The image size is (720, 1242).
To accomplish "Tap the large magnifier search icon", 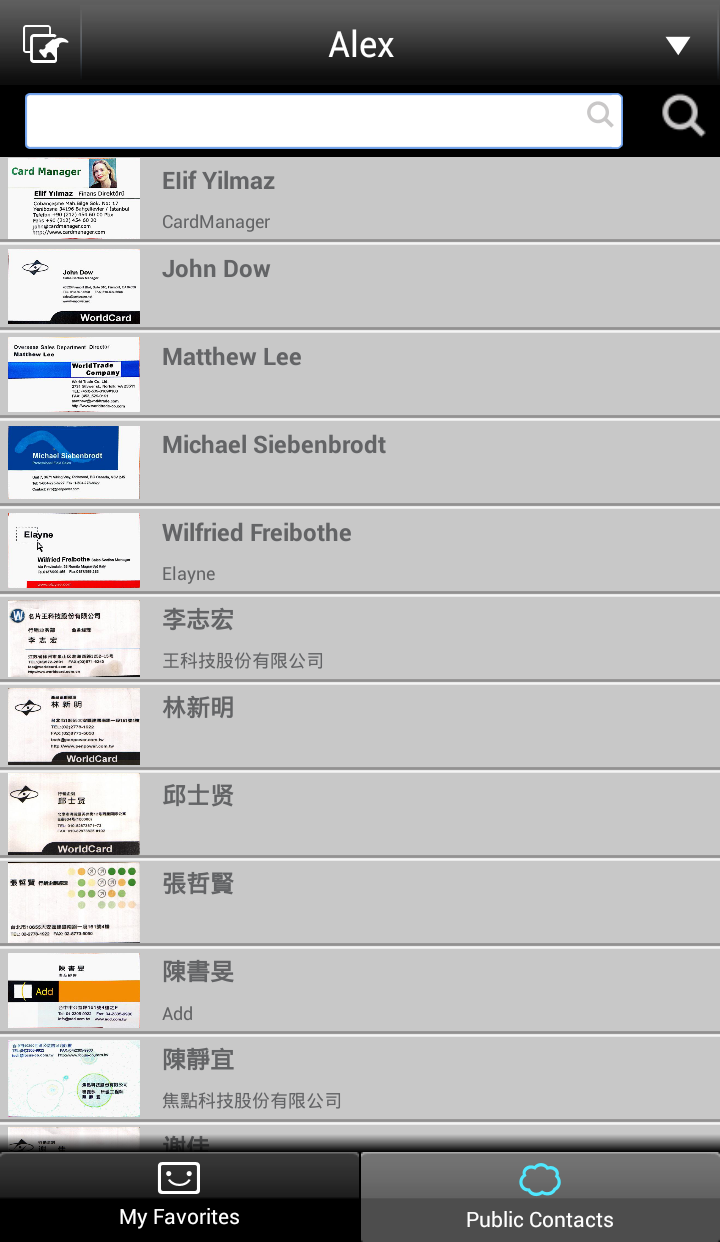I will click(683, 118).
